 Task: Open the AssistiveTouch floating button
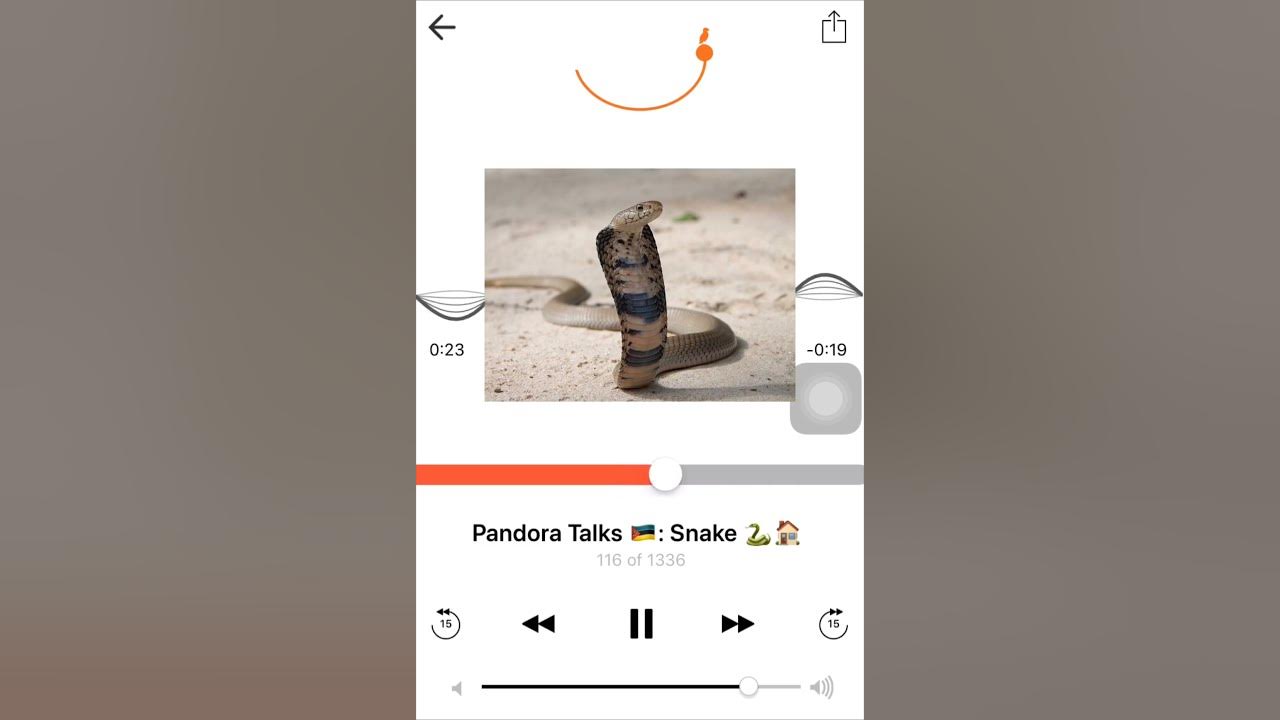826,399
